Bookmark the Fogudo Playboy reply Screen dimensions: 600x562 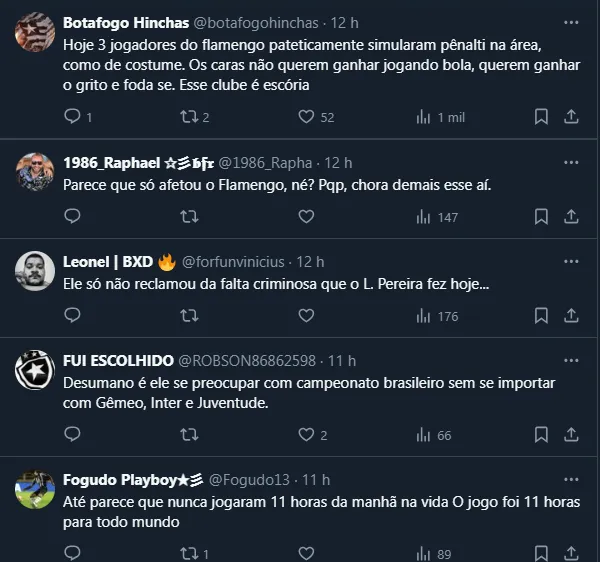[x=541, y=553]
